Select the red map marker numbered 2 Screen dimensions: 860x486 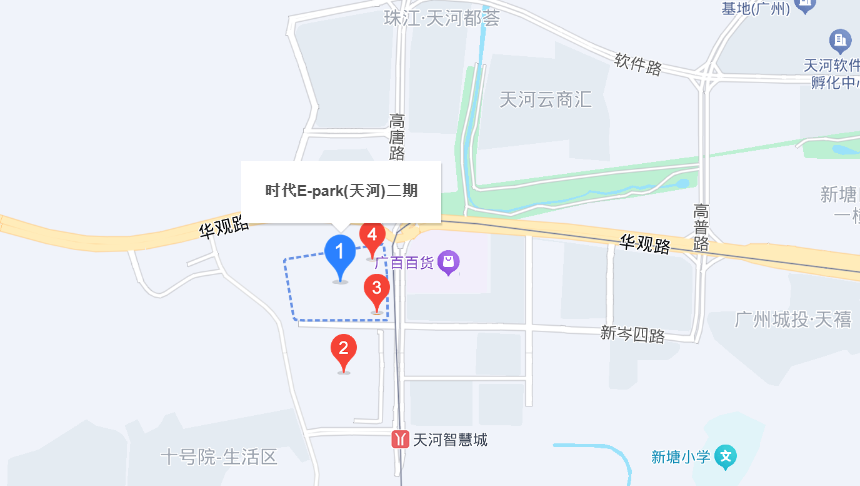tap(344, 350)
